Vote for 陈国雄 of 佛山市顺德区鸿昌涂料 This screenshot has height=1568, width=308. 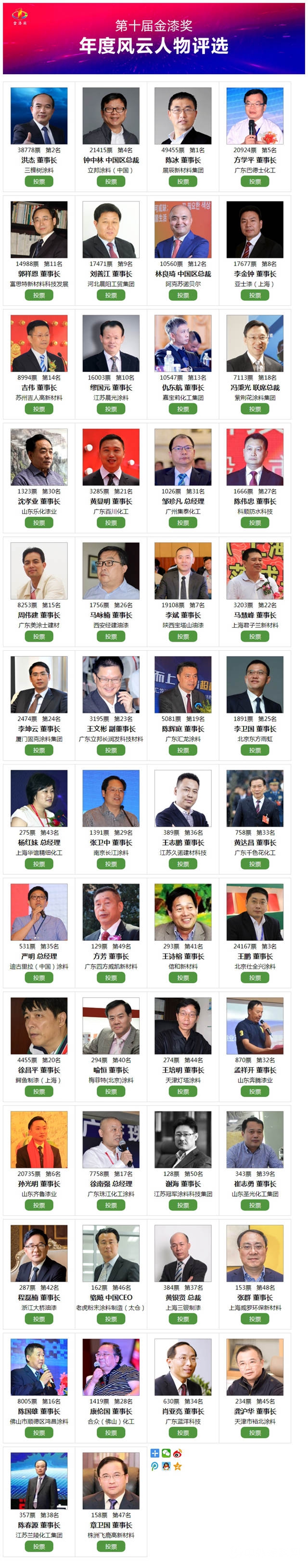pyautogui.click(x=39, y=1433)
